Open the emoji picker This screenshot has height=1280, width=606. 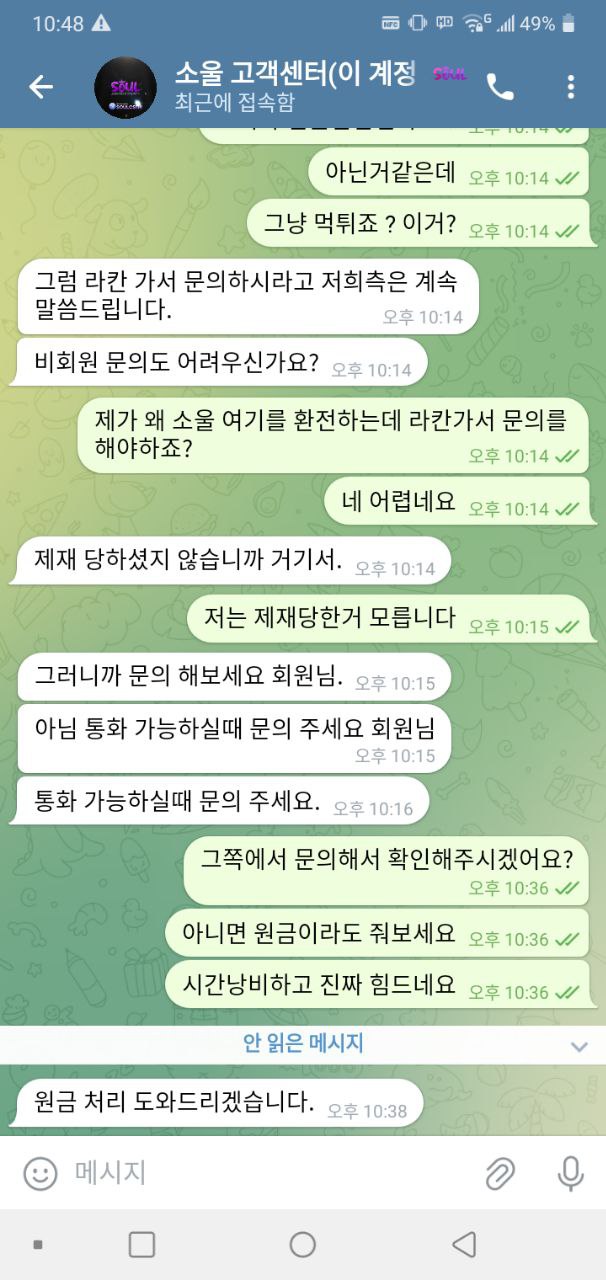coord(40,1173)
